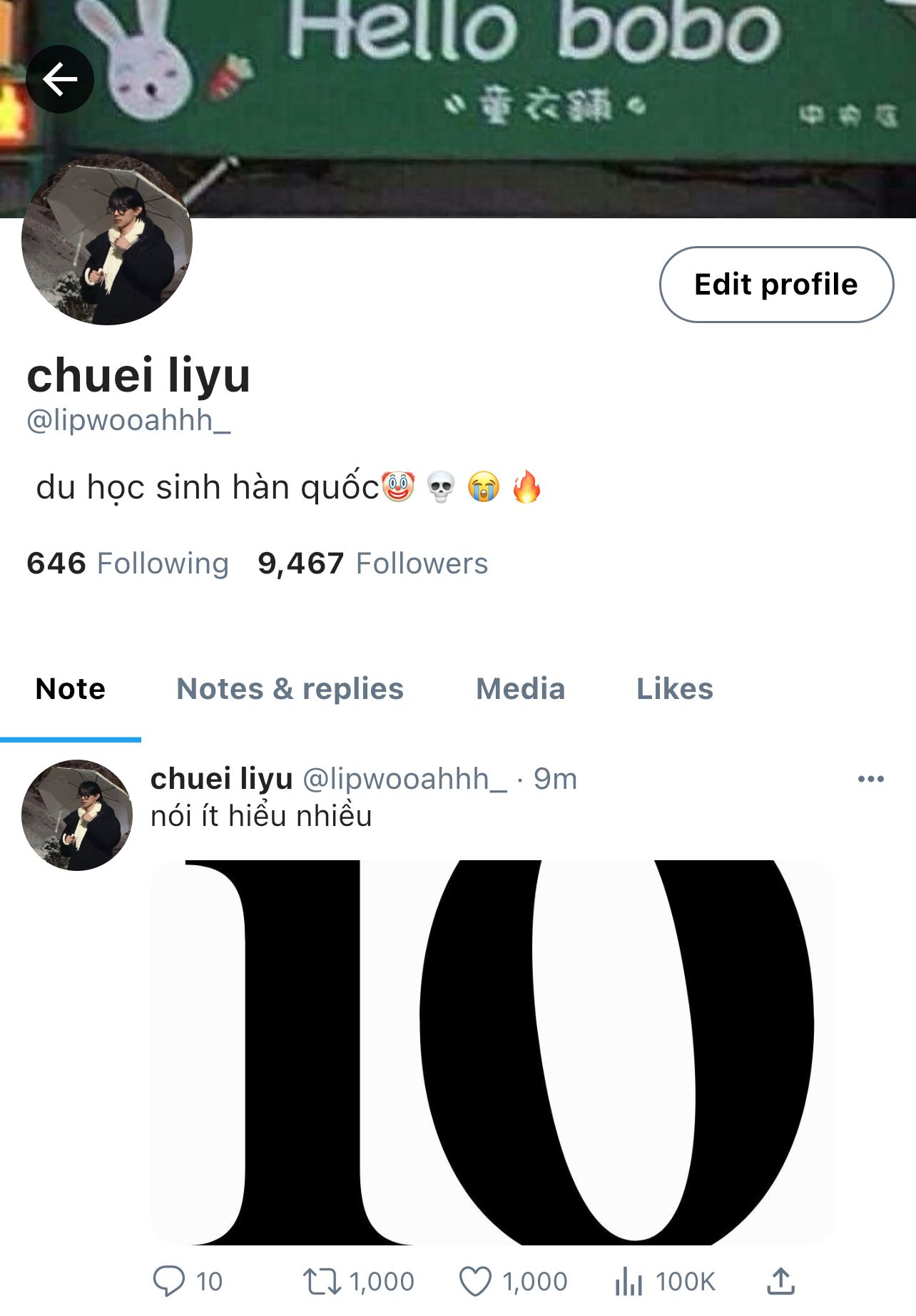Reply to the nói ít hiểu nhiều post
Screen dimensions: 916x1316
(170, 1281)
